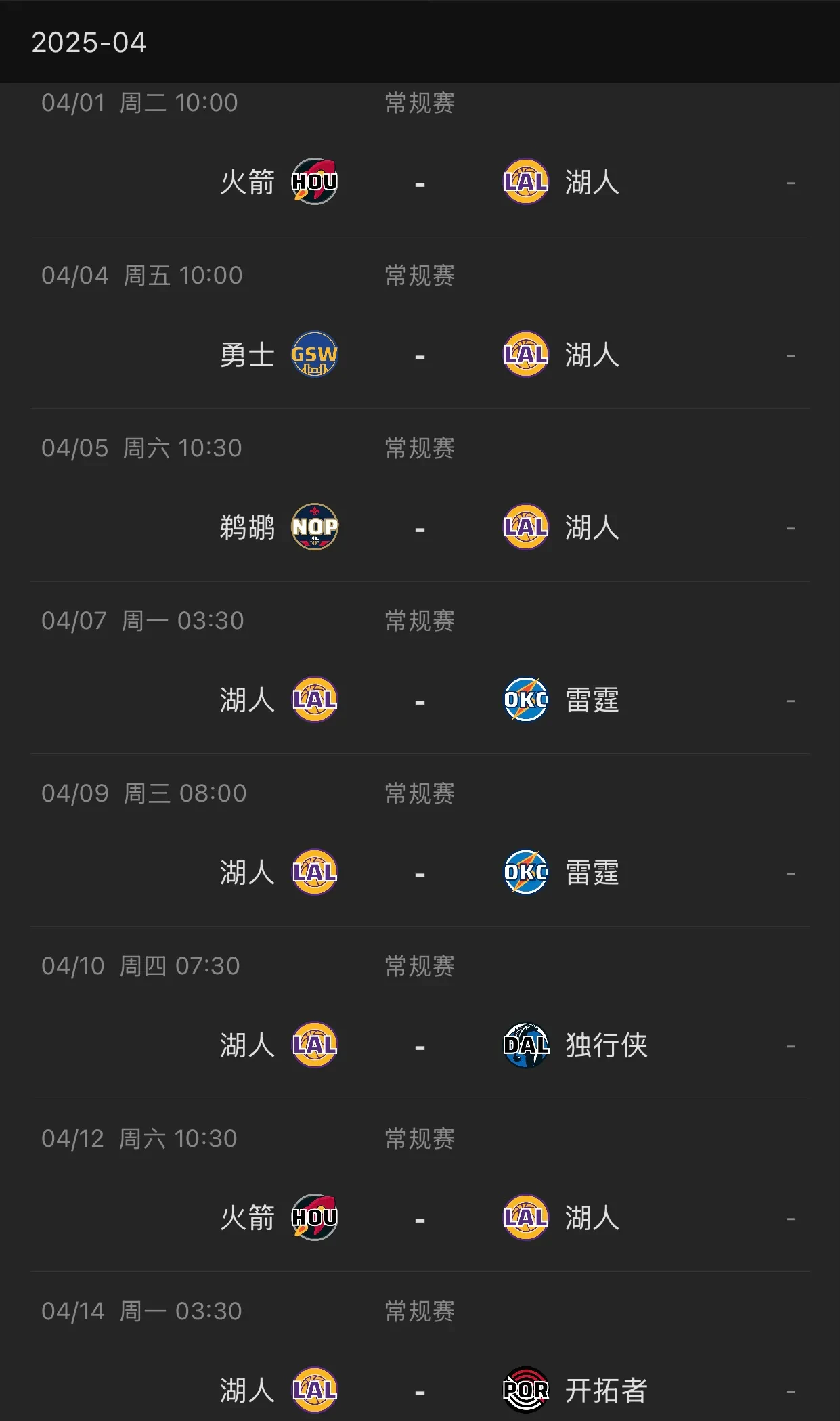Open the Trail Blazers POR logo
Image resolution: width=840 pixels, height=1421 pixels.
(526, 1391)
